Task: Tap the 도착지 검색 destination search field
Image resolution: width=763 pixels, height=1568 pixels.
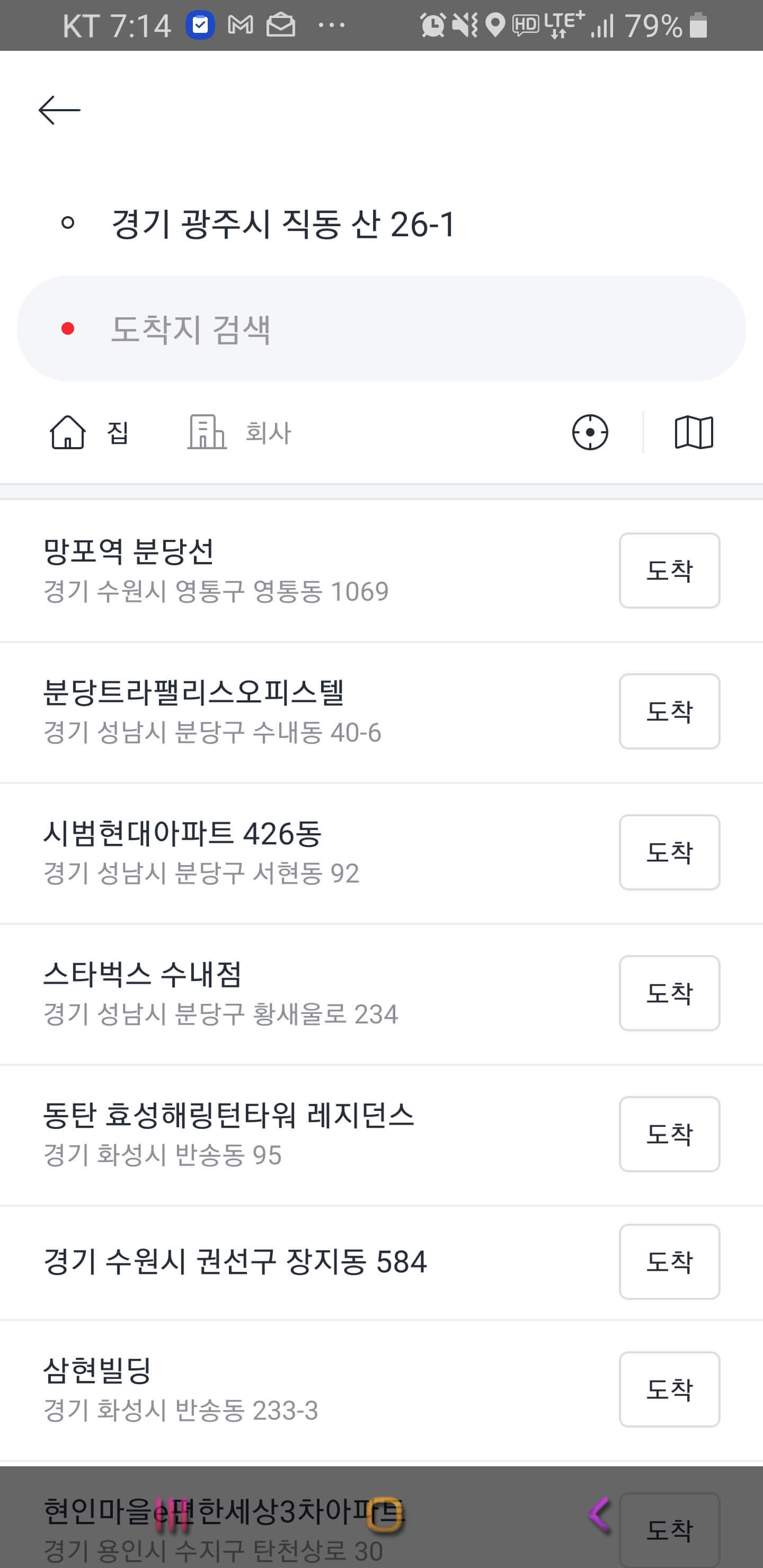Action: [381, 328]
